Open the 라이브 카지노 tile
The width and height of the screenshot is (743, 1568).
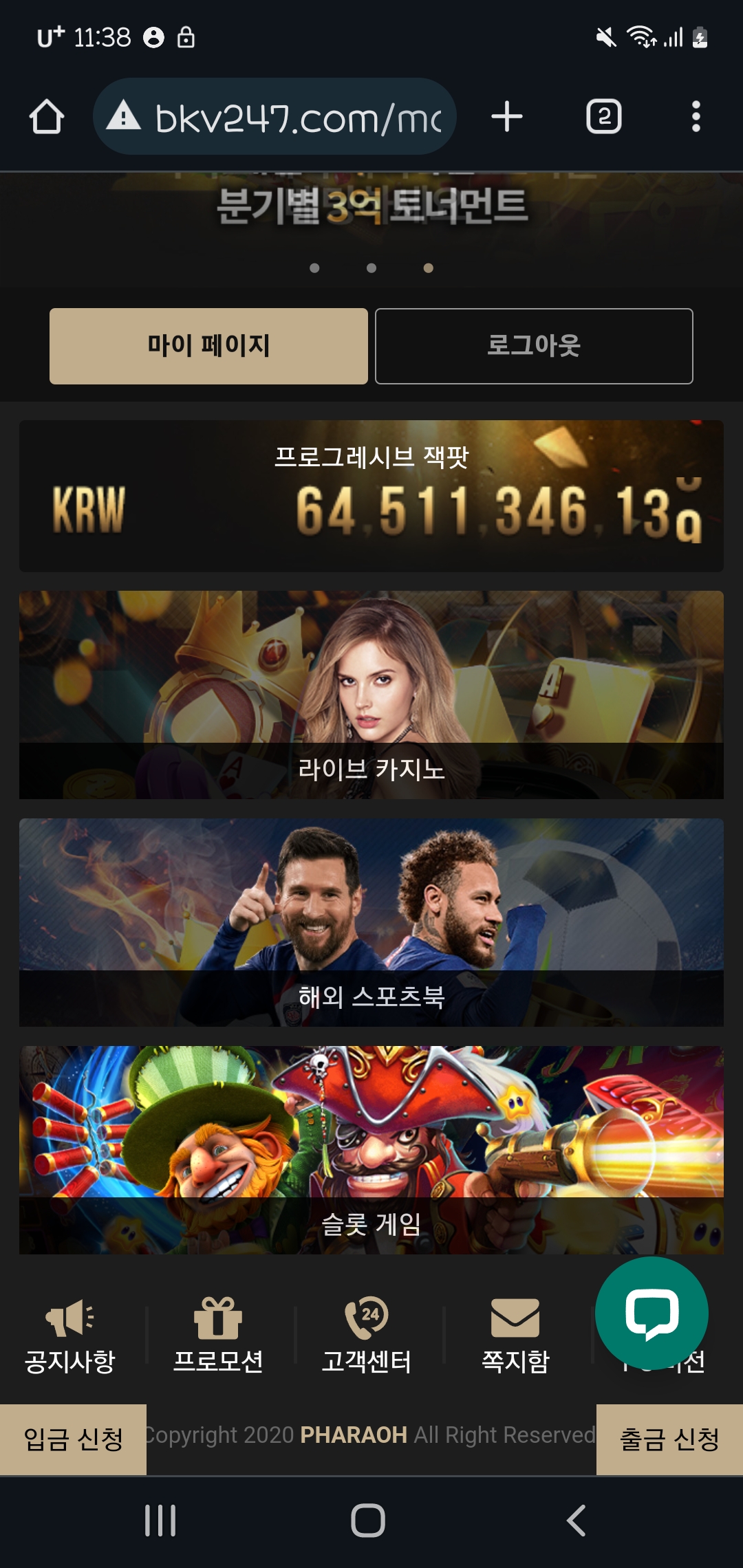(x=371, y=695)
